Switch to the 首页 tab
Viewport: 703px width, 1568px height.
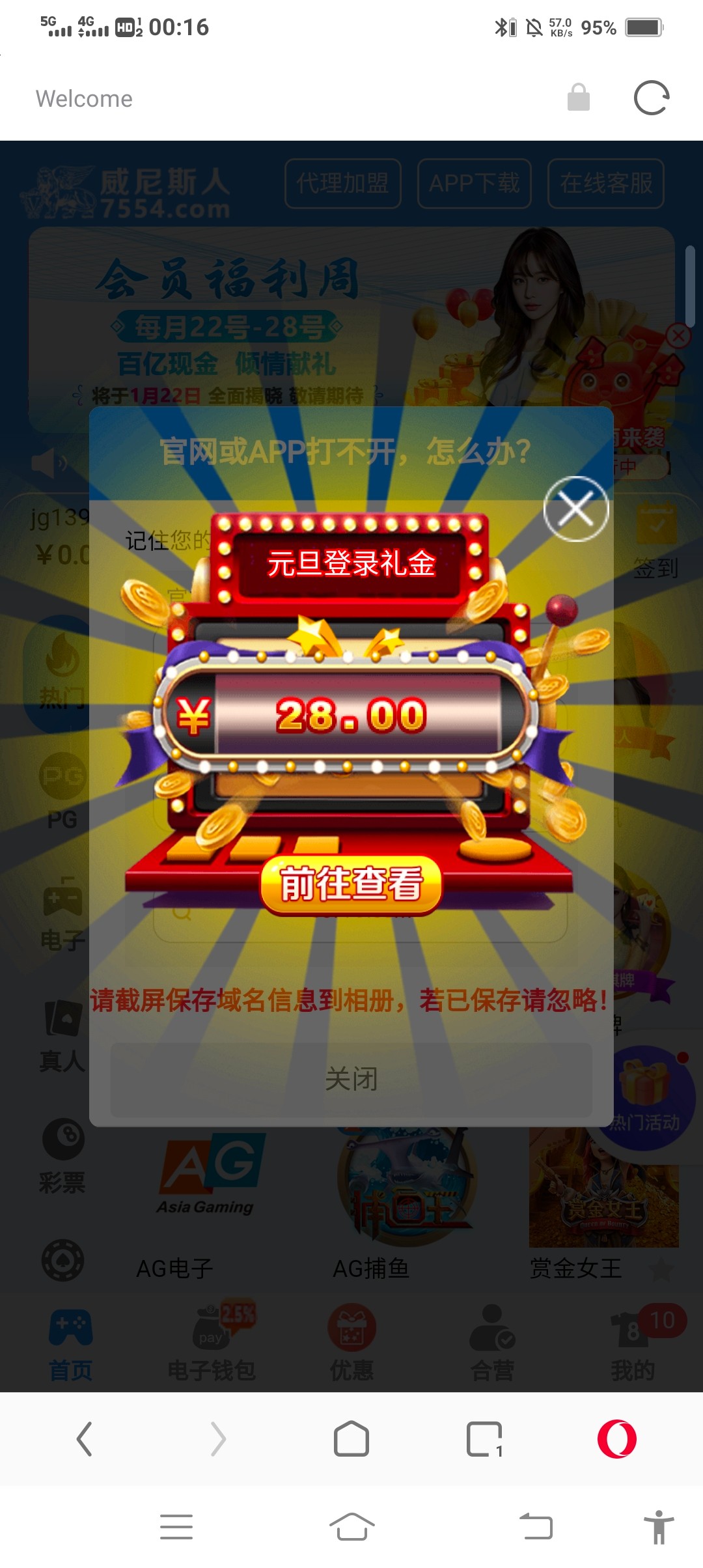[70, 1346]
